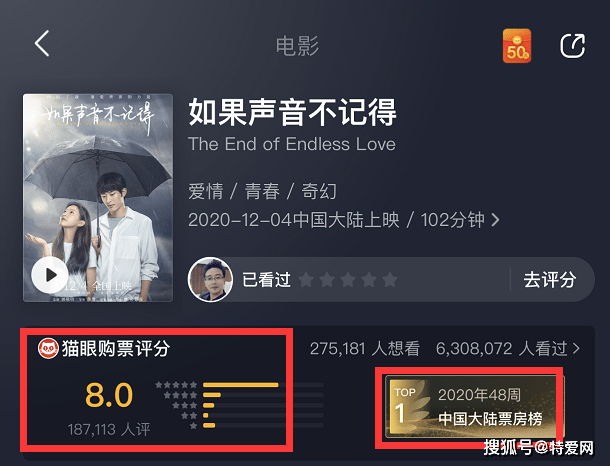Open the TOP 1 中国大陆票房榜 ranking card

tap(468, 407)
